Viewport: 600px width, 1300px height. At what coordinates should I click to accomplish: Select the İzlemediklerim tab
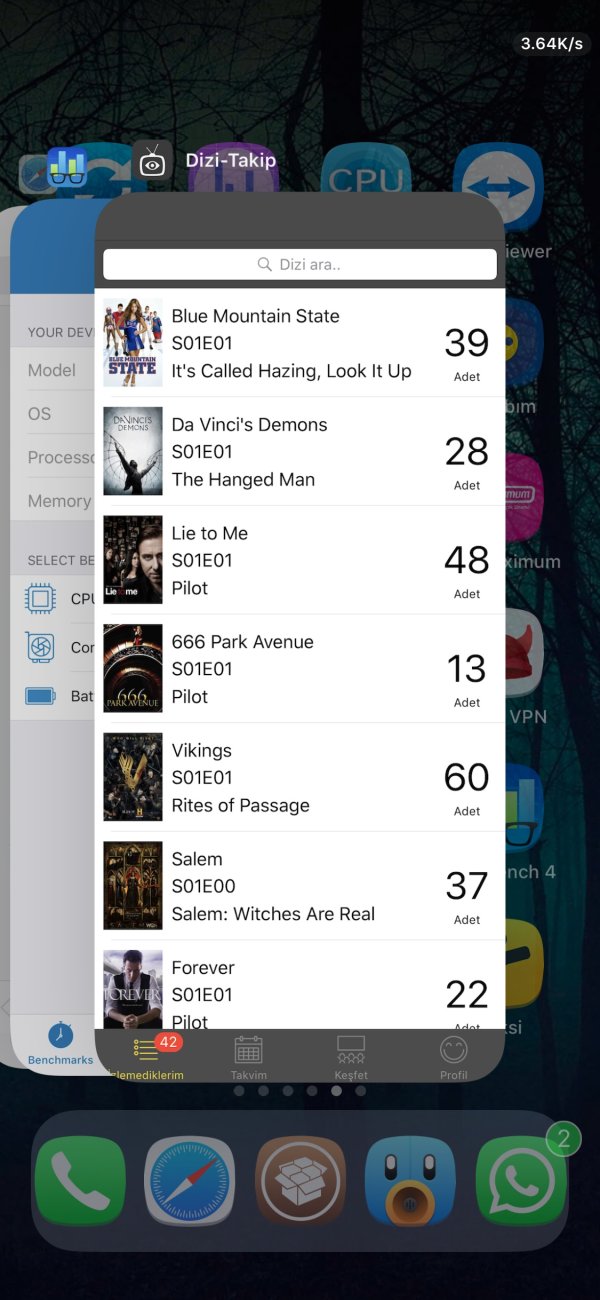[x=146, y=1057]
